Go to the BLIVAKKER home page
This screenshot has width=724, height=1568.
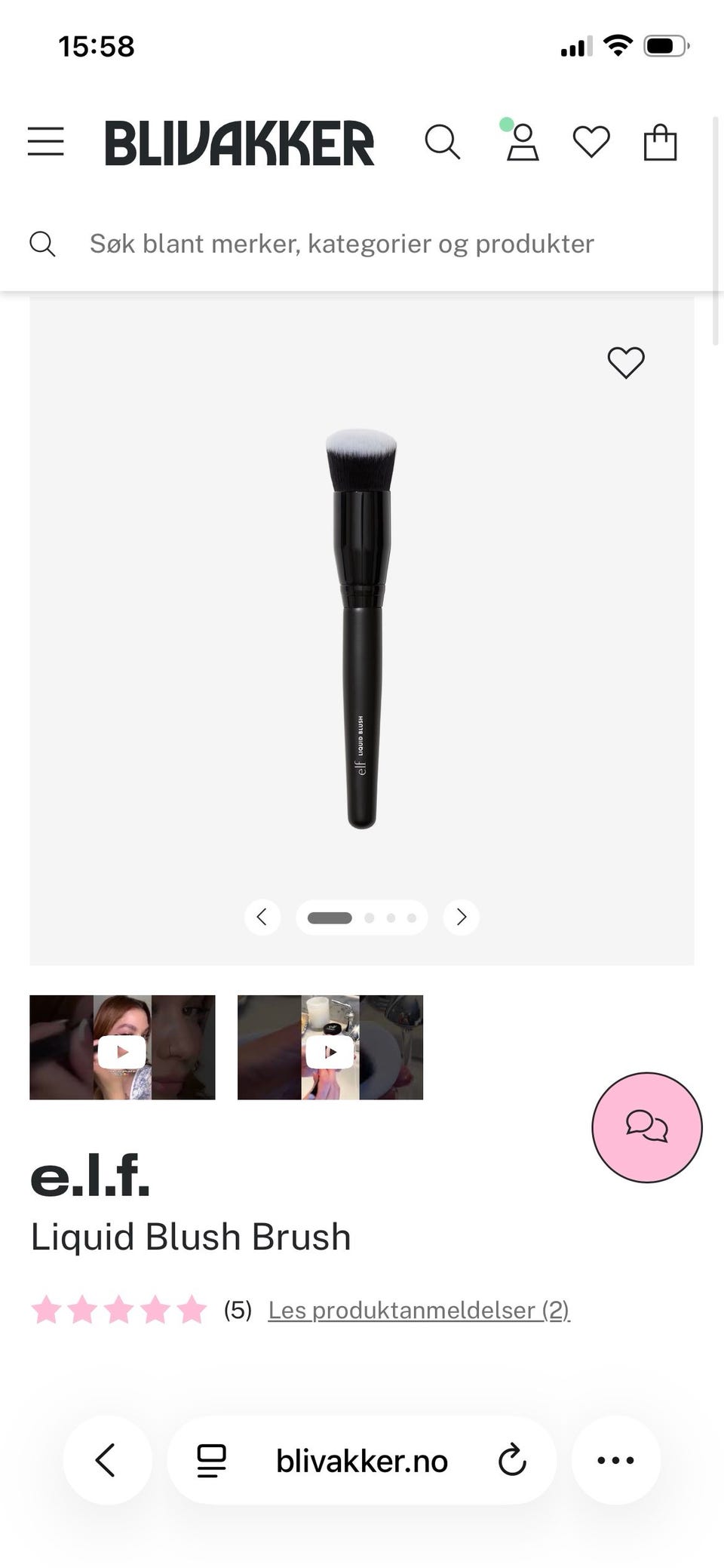(239, 143)
